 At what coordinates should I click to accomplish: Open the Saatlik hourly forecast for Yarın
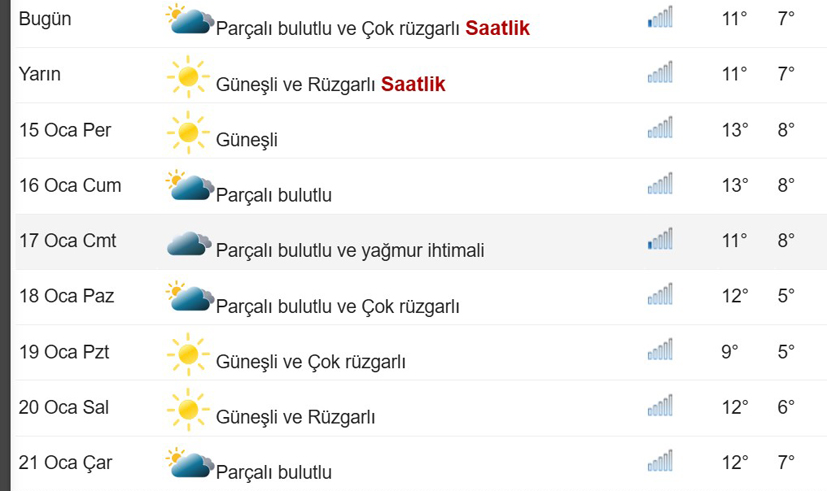click(413, 85)
